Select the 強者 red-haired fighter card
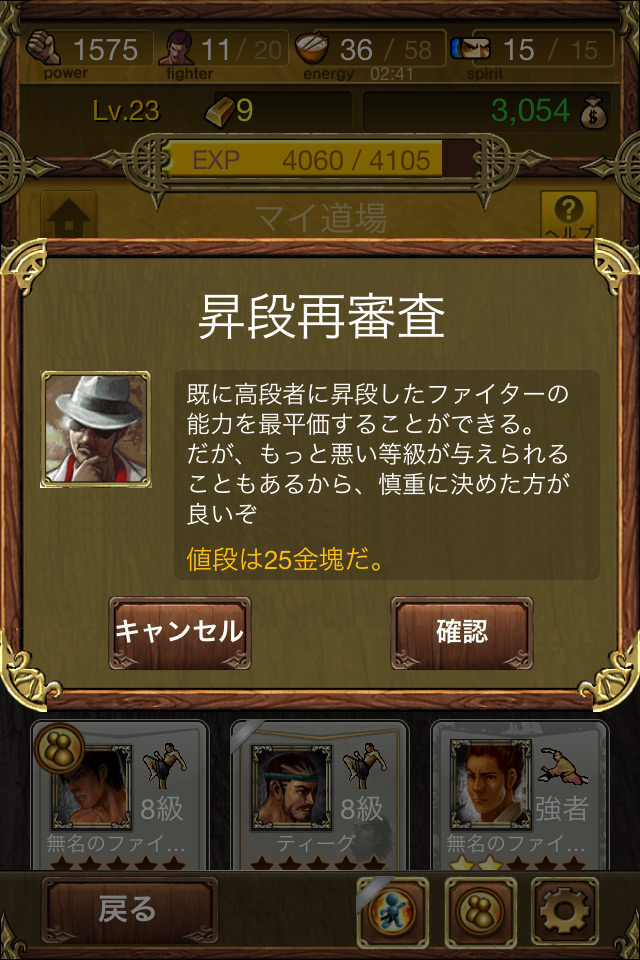This screenshot has width=640, height=960. [520, 795]
